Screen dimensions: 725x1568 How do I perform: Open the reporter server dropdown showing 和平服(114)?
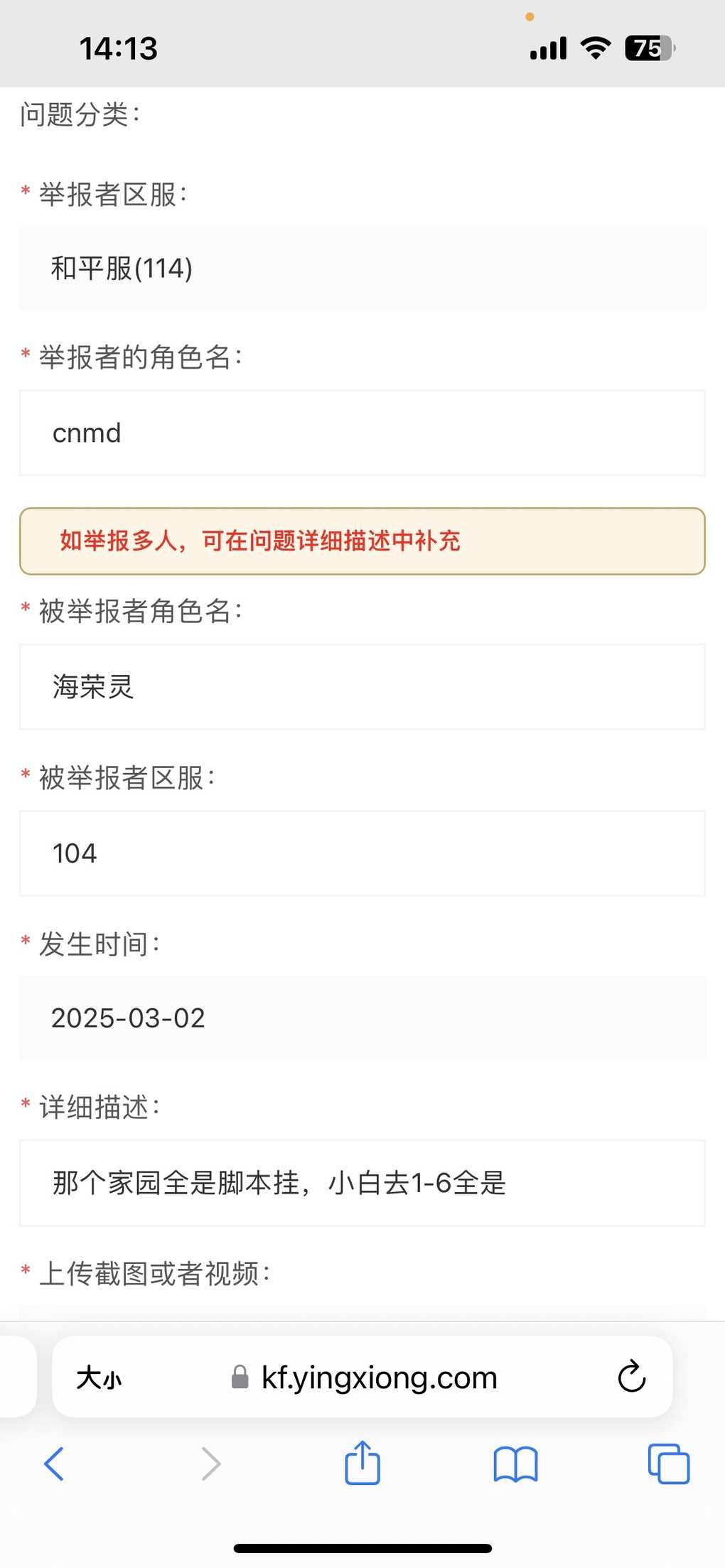(362, 268)
